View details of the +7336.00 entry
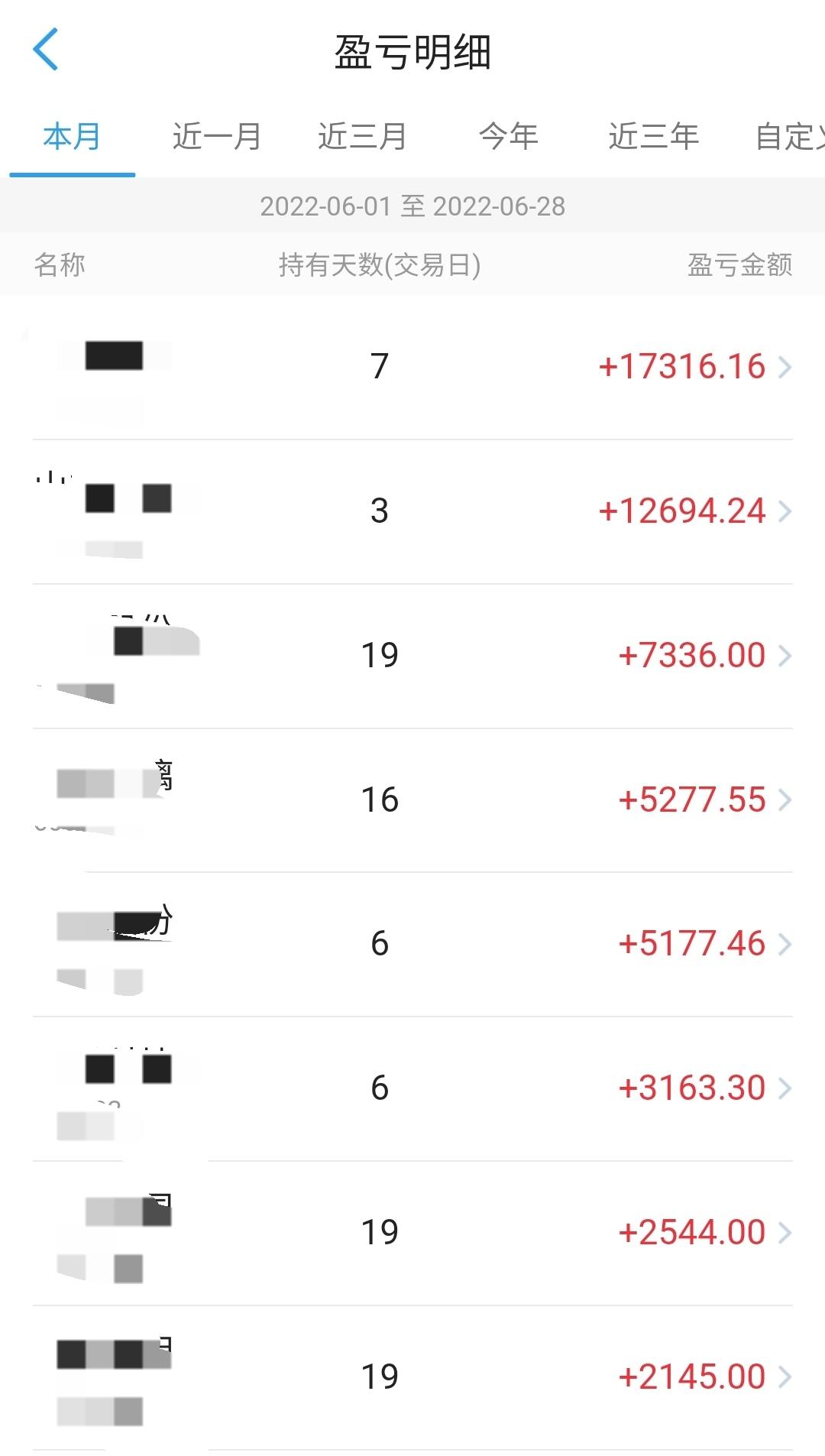 pyautogui.click(x=412, y=656)
